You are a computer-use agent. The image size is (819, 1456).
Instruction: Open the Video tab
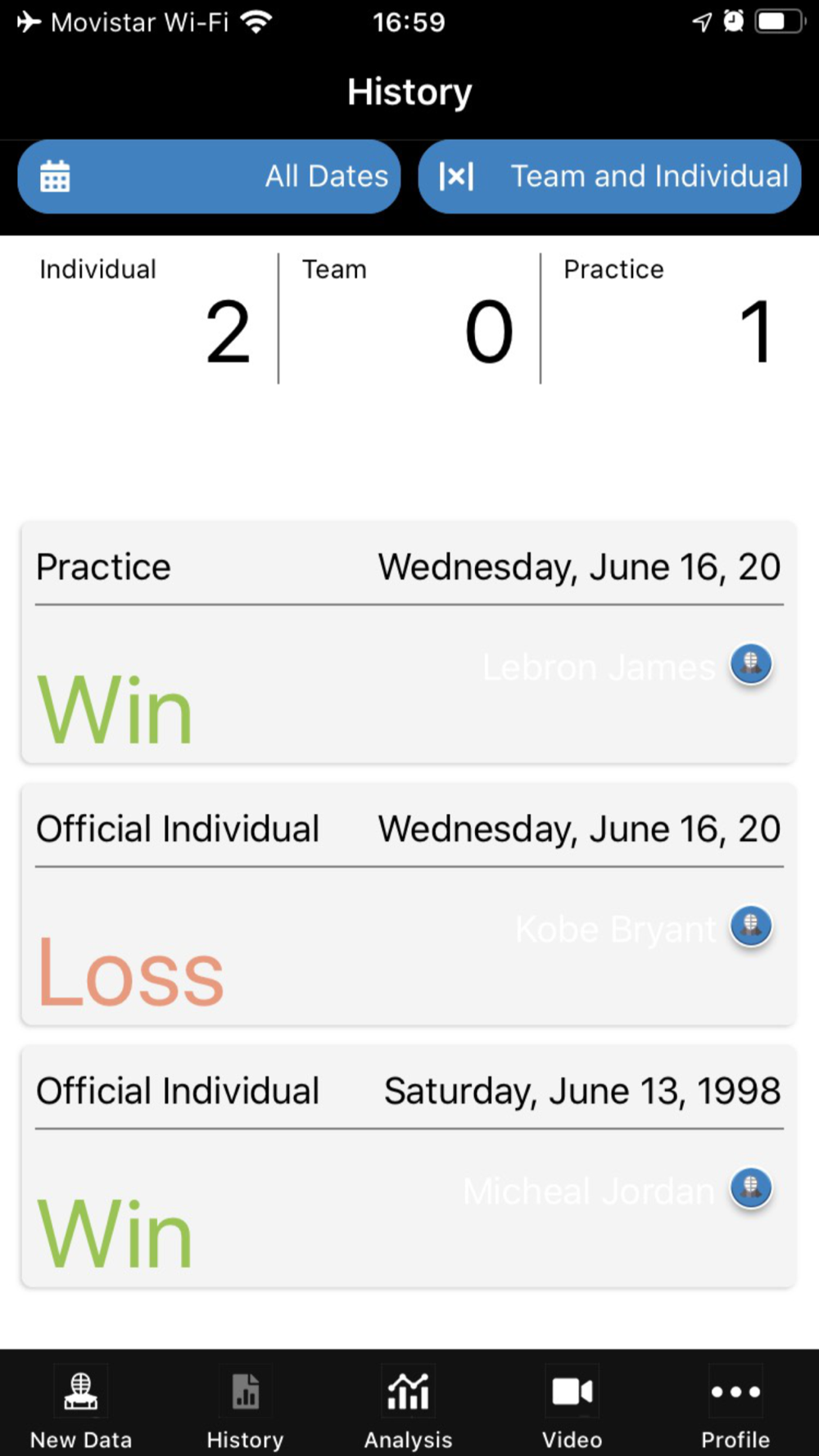tap(572, 1407)
